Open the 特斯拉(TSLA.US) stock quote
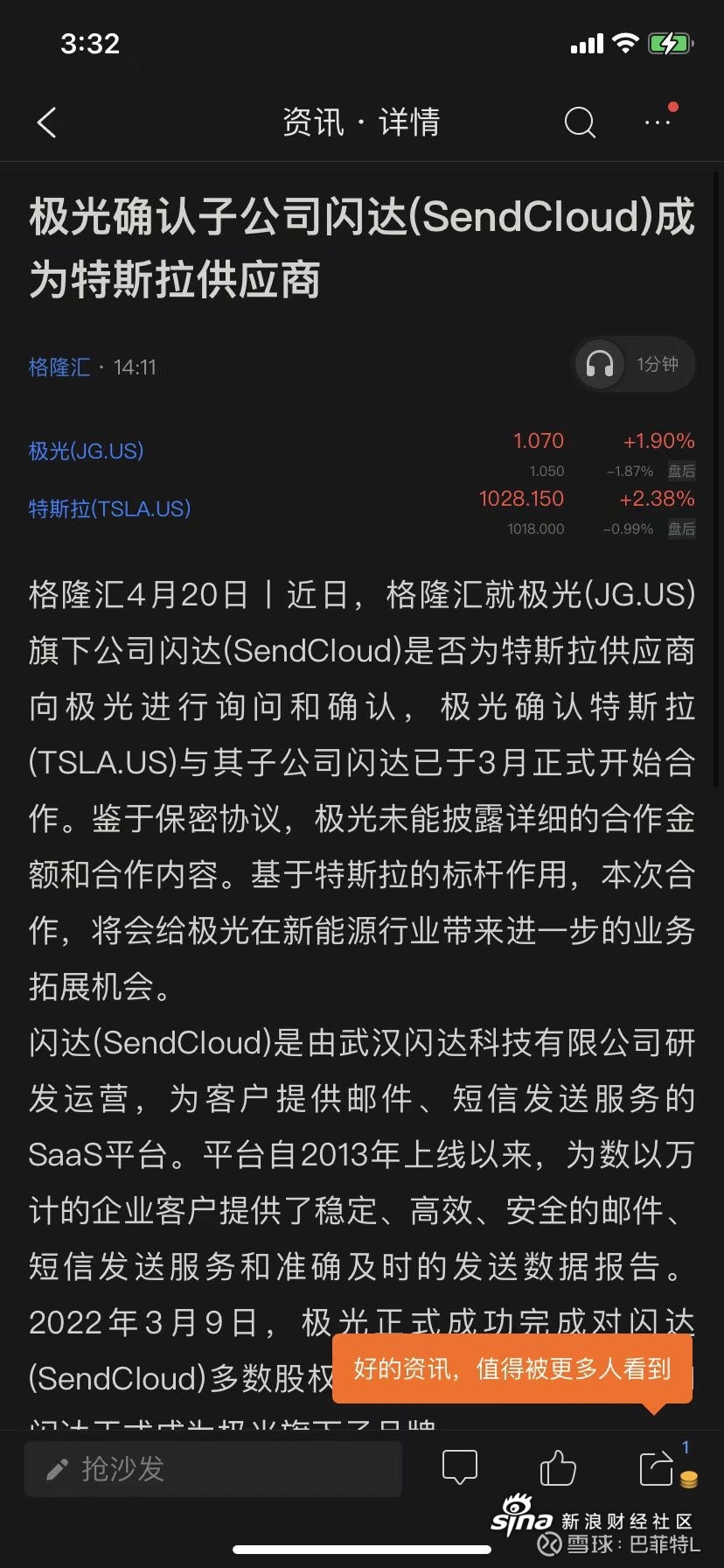The image size is (724, 1568). [109, 508]
